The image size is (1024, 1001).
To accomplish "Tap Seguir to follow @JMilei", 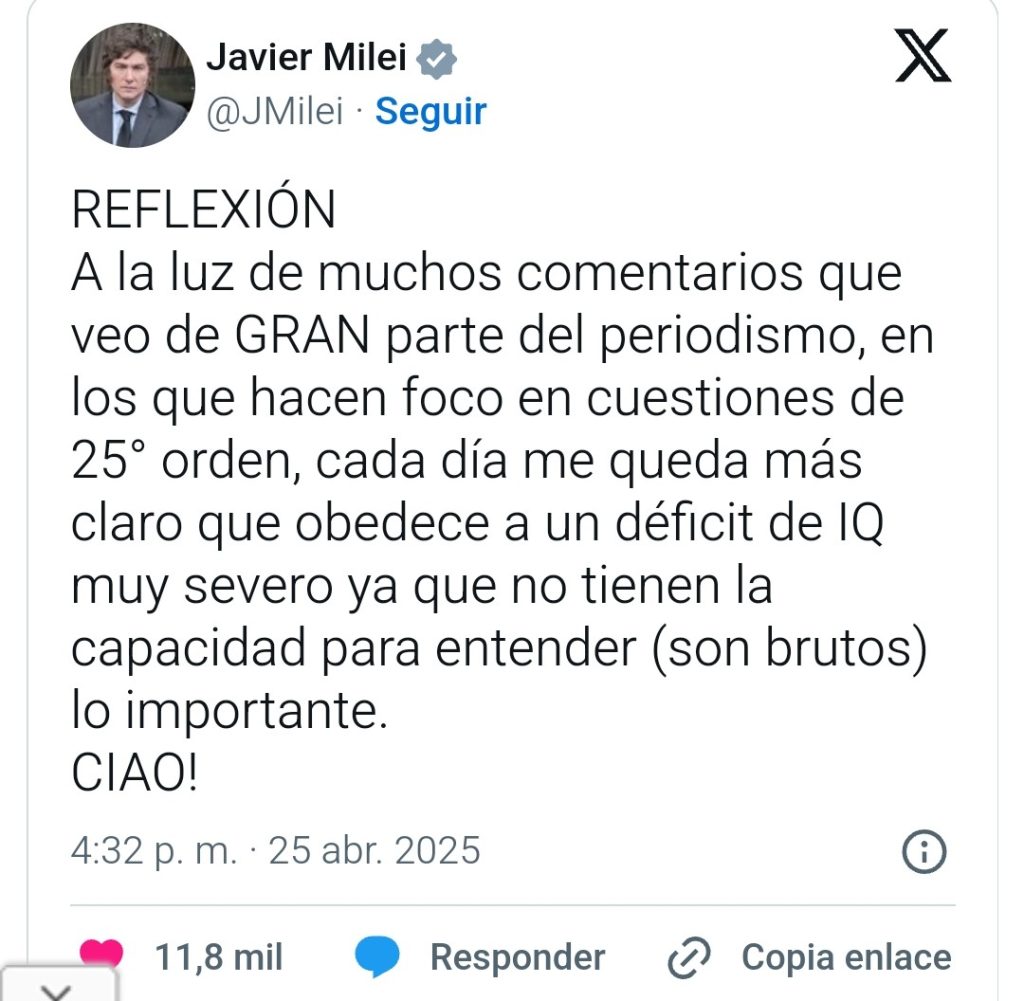I will [x=430, y=111].
